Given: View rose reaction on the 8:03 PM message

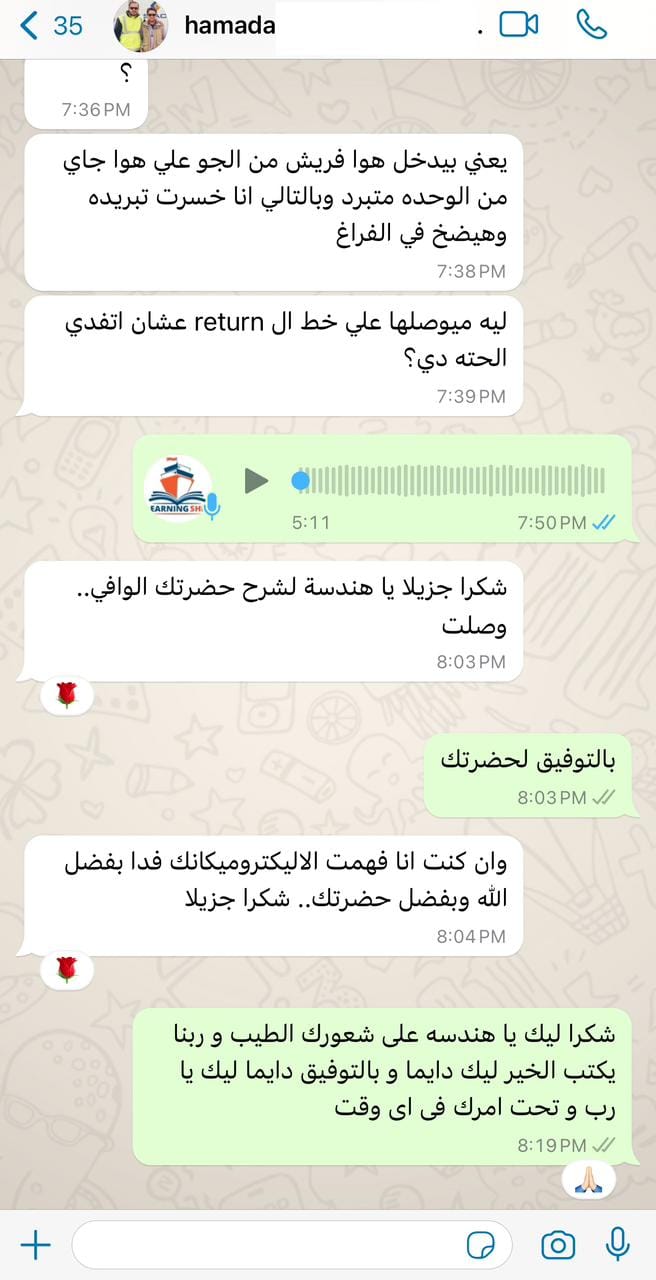Looking at the screenshot, I should [66, 695].
